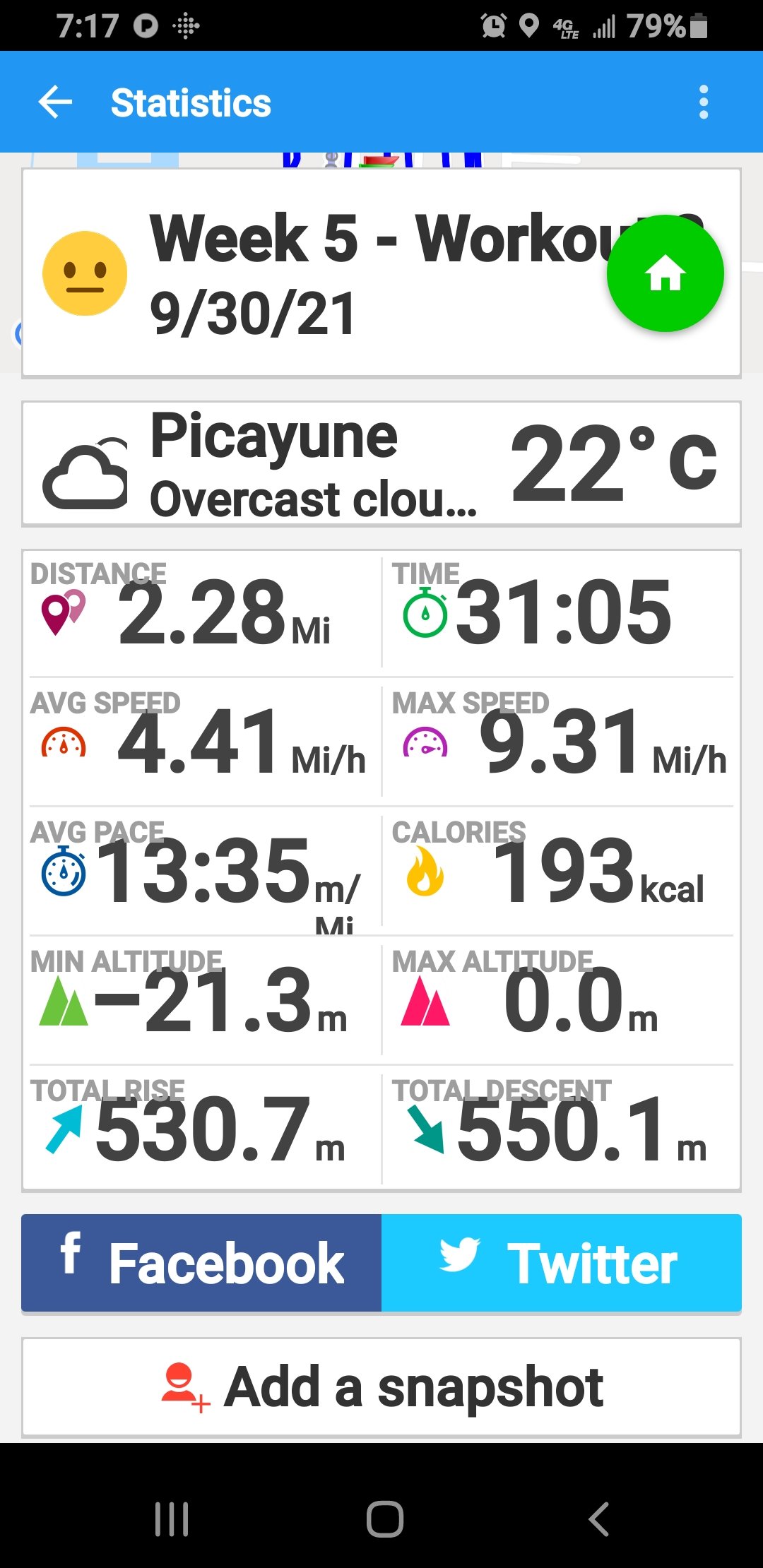Tap the system recent apps button

pos(172,1519)
